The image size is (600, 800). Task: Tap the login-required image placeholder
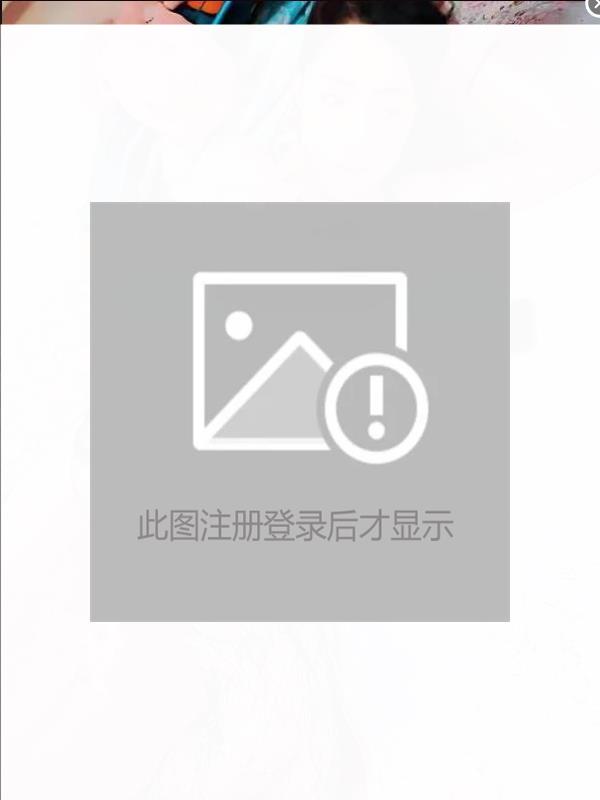point(300,411)
